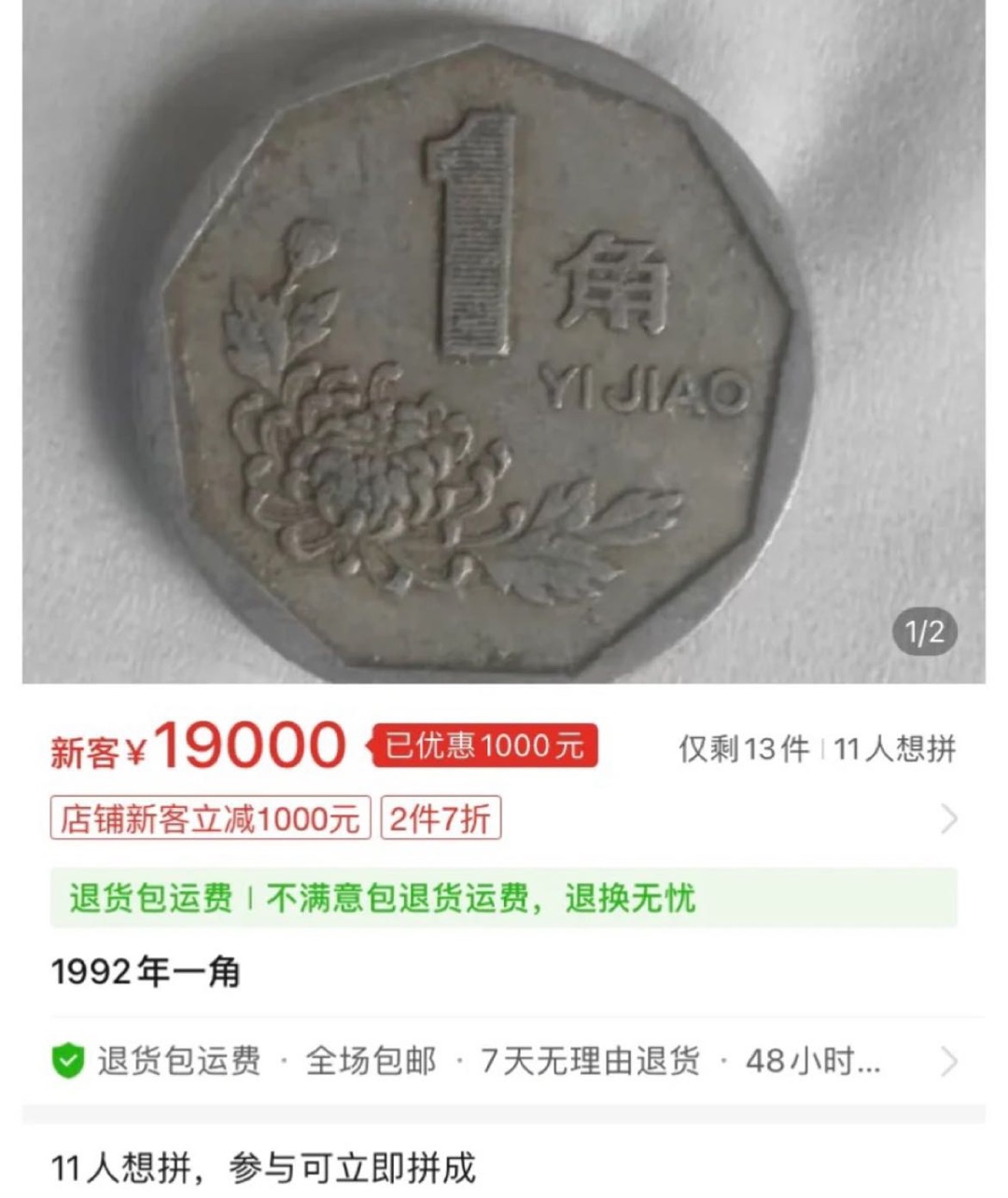Select the 2件7折 discount tag
Viewport: 1008px width, 1198px height.
(440, 819)
